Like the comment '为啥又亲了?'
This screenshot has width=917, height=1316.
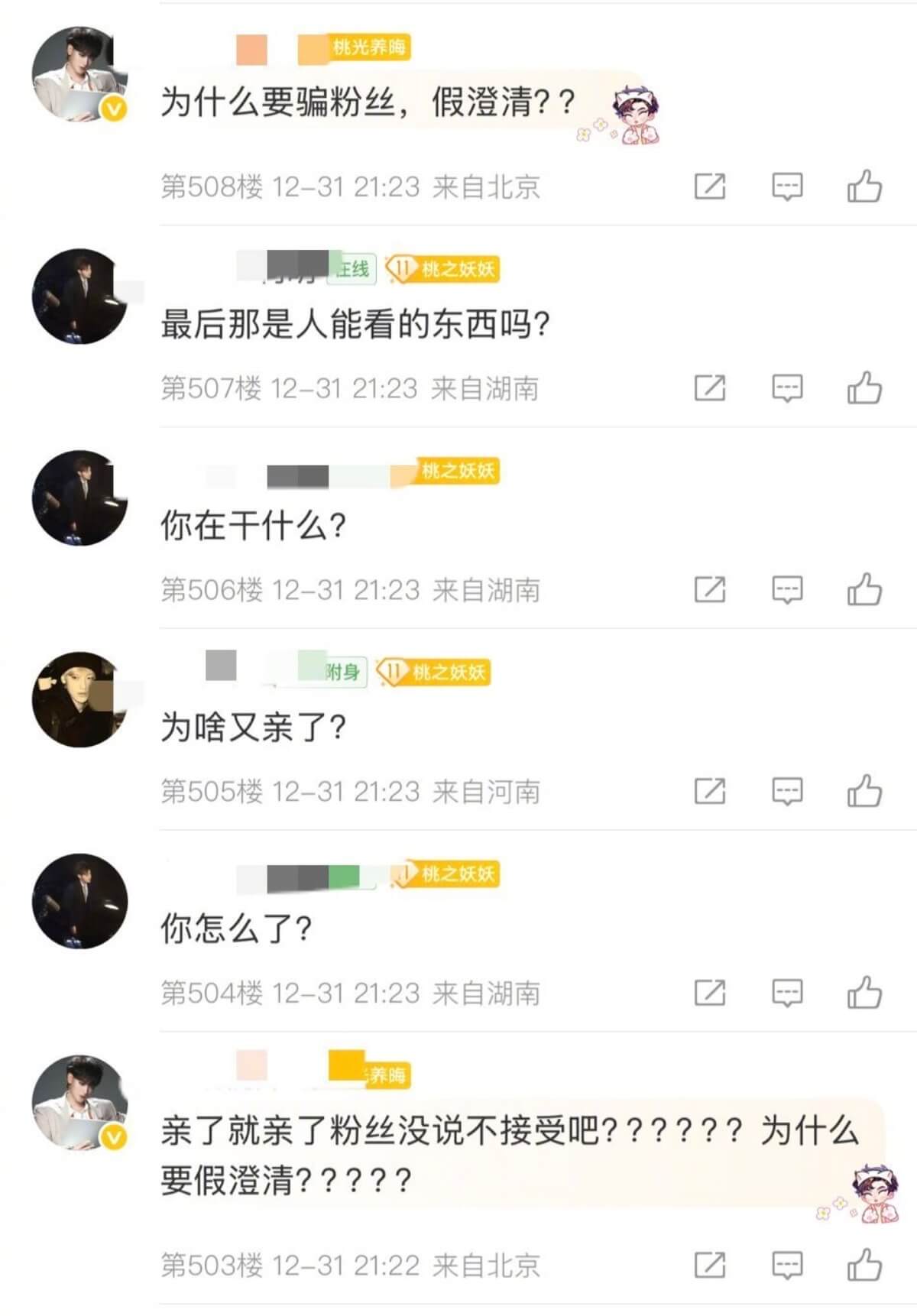(864, 792)
